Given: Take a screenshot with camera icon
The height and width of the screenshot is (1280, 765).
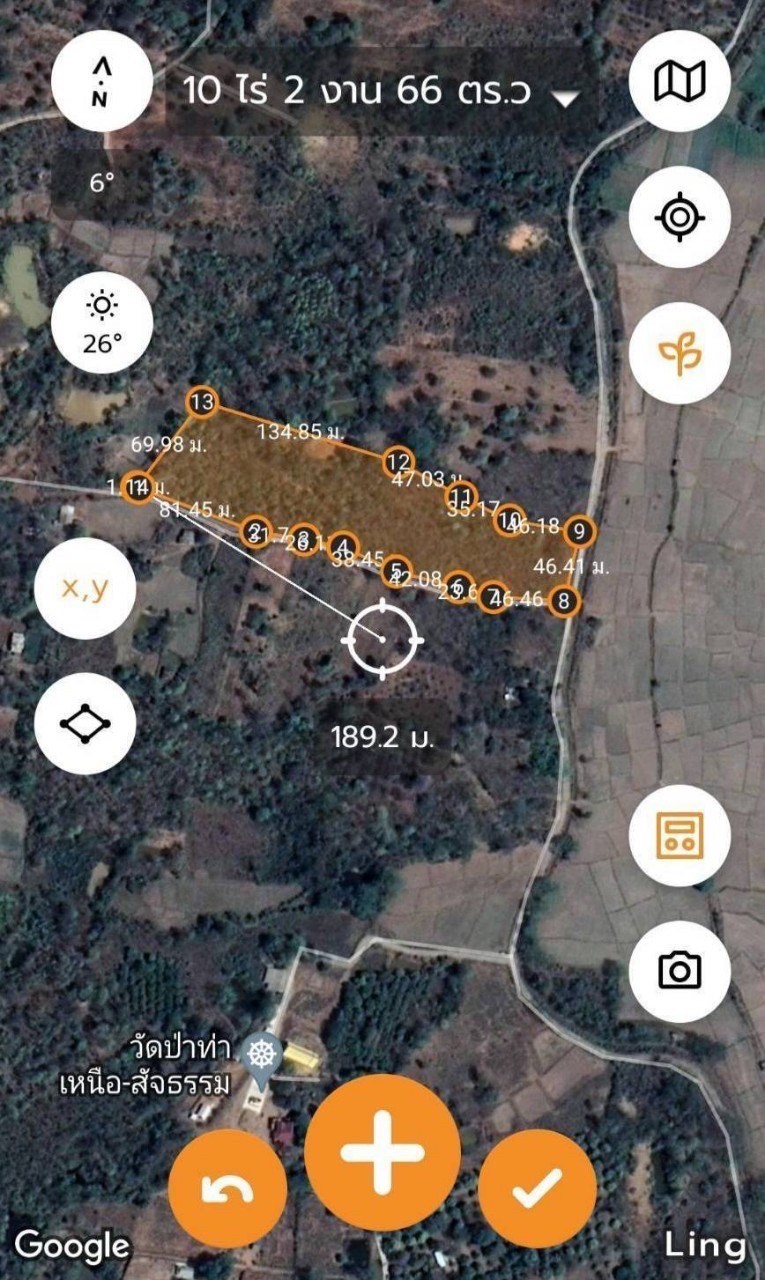Looking at the screenshot, I should tap(679, 970).
